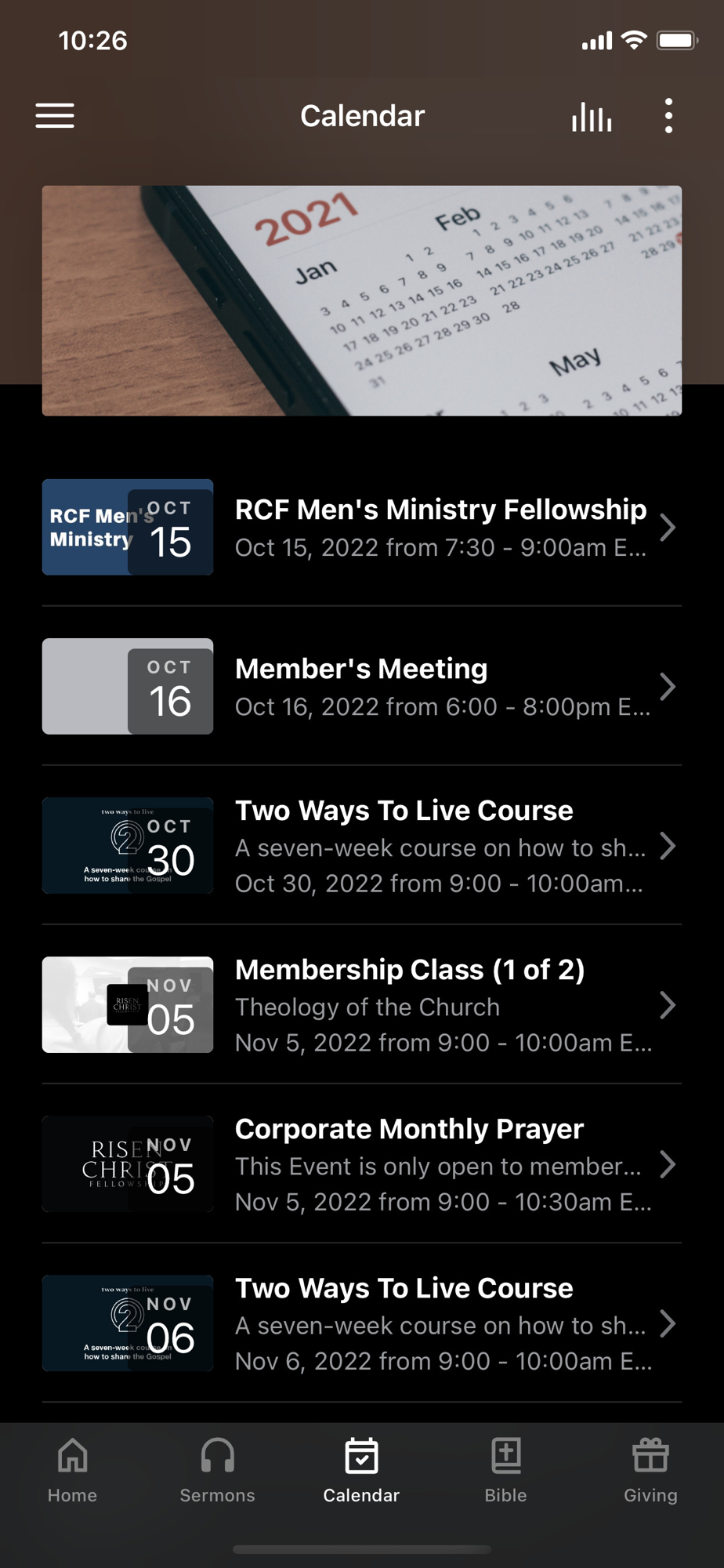Open Corporate Monthly Prayer event
This screenshot has height=1568, width=724.
[362, 1164]
